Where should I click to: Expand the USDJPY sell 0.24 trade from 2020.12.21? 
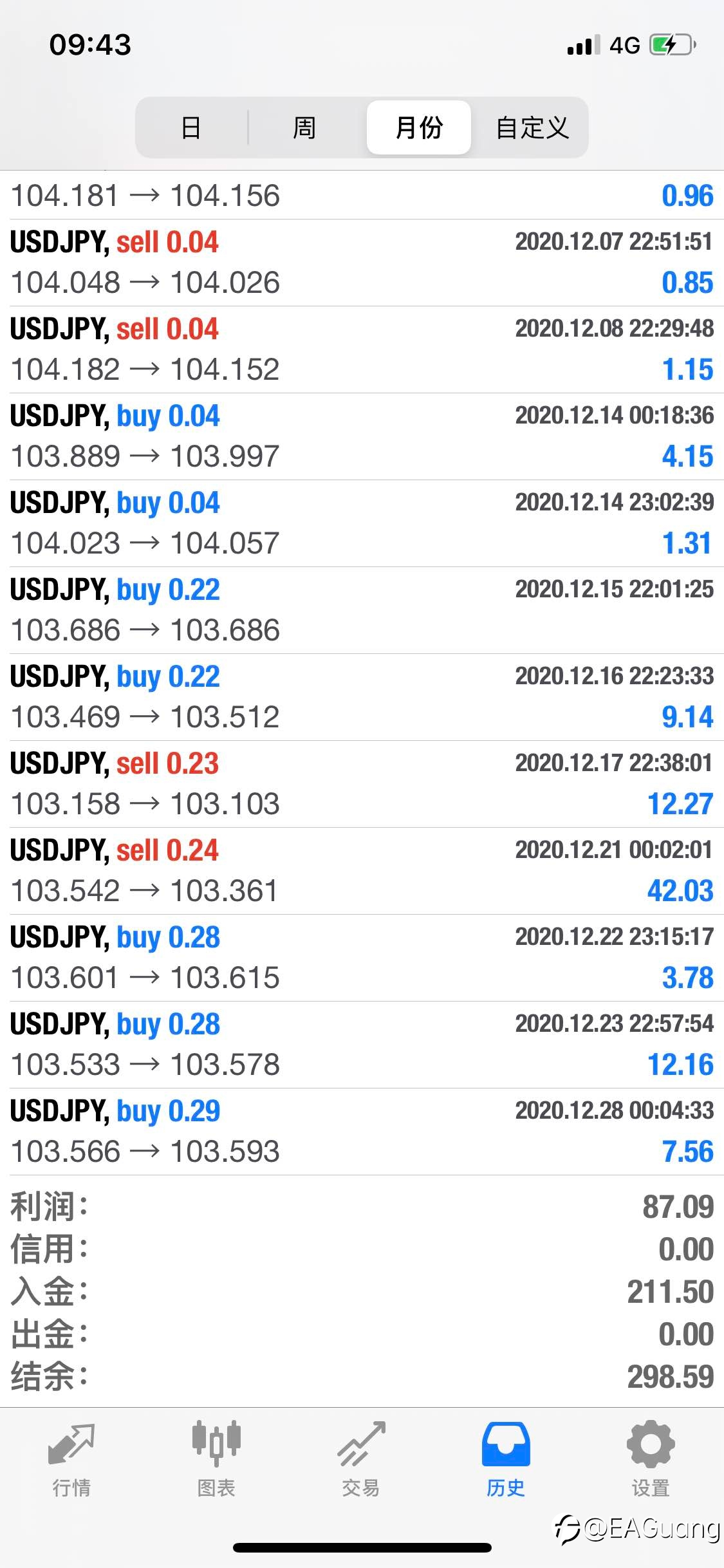click(362, 871)
